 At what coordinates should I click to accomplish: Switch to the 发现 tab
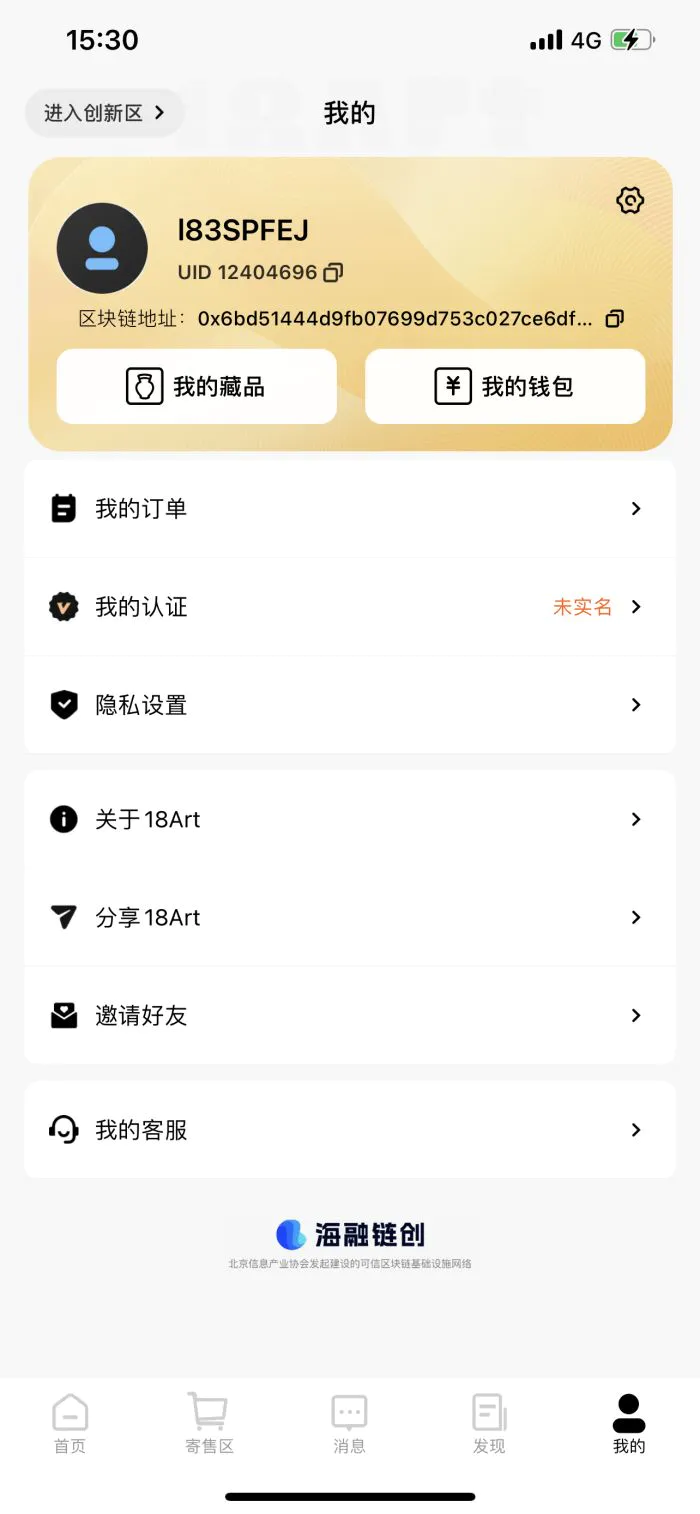pyautogui.click(x=489, y=1424)
